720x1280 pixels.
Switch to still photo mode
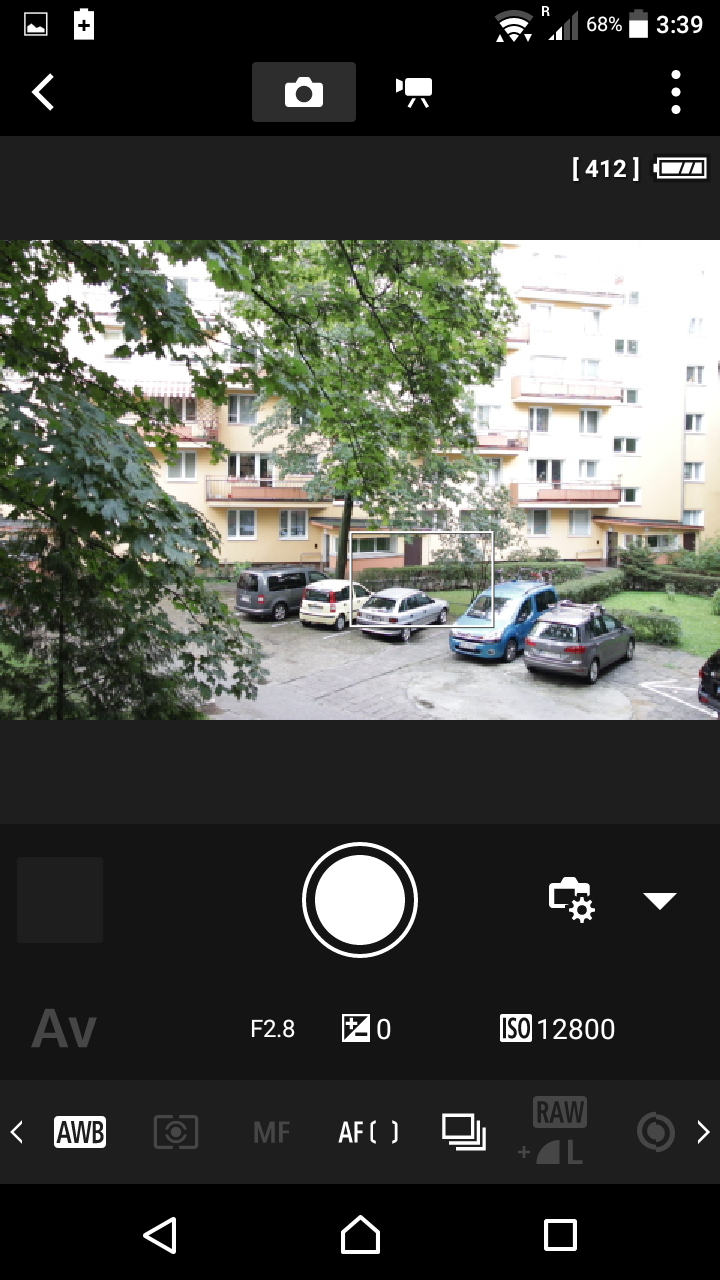pyautogui.click(x=304, y=92)
